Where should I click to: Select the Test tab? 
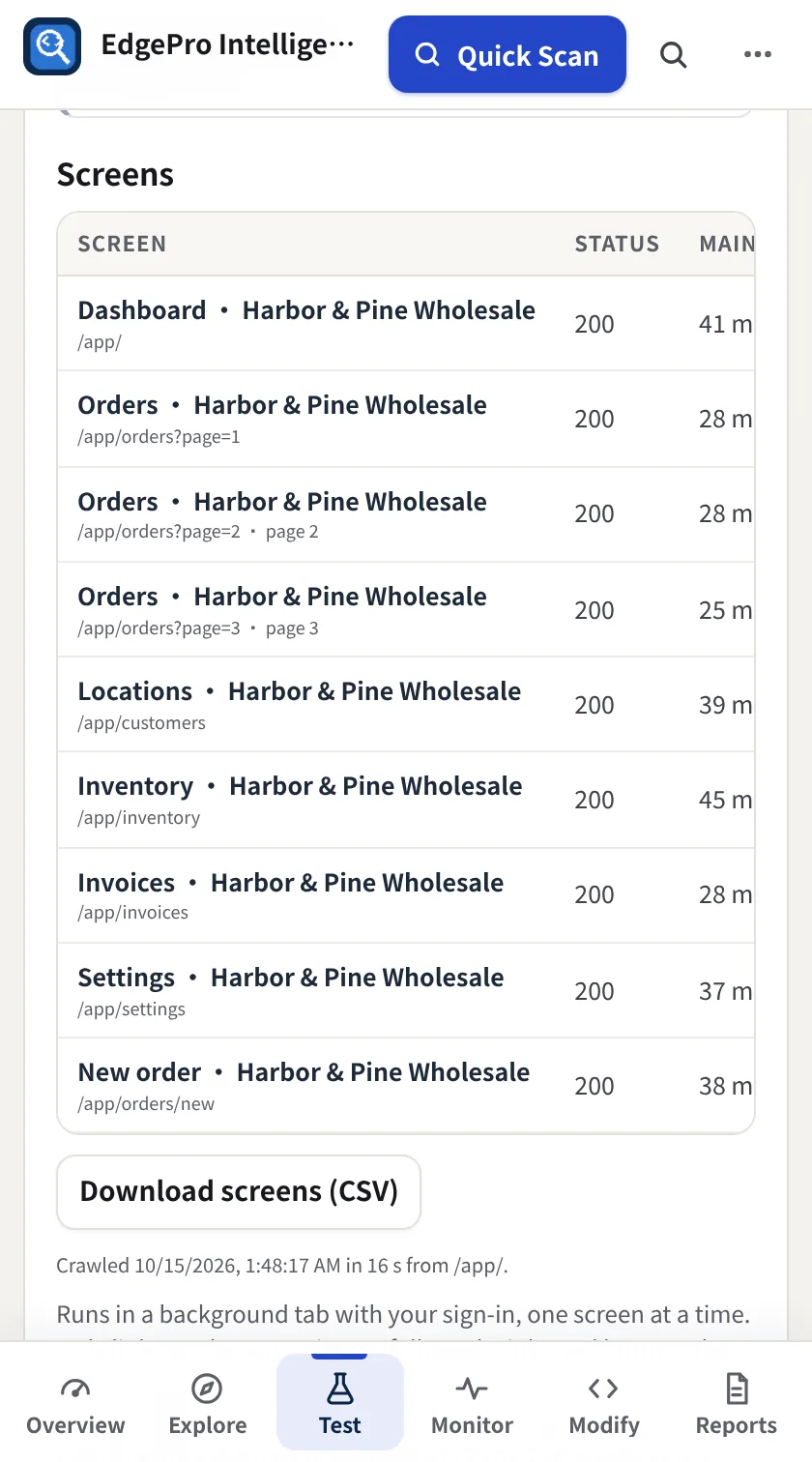pyautogui.click(x=340, y=1405)
